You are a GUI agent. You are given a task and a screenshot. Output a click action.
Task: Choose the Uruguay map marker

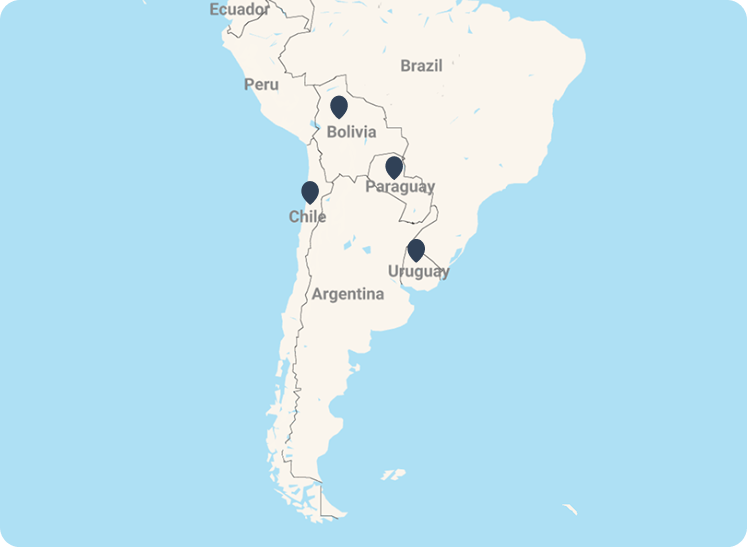pyautogui.click(x=416, y=249)
